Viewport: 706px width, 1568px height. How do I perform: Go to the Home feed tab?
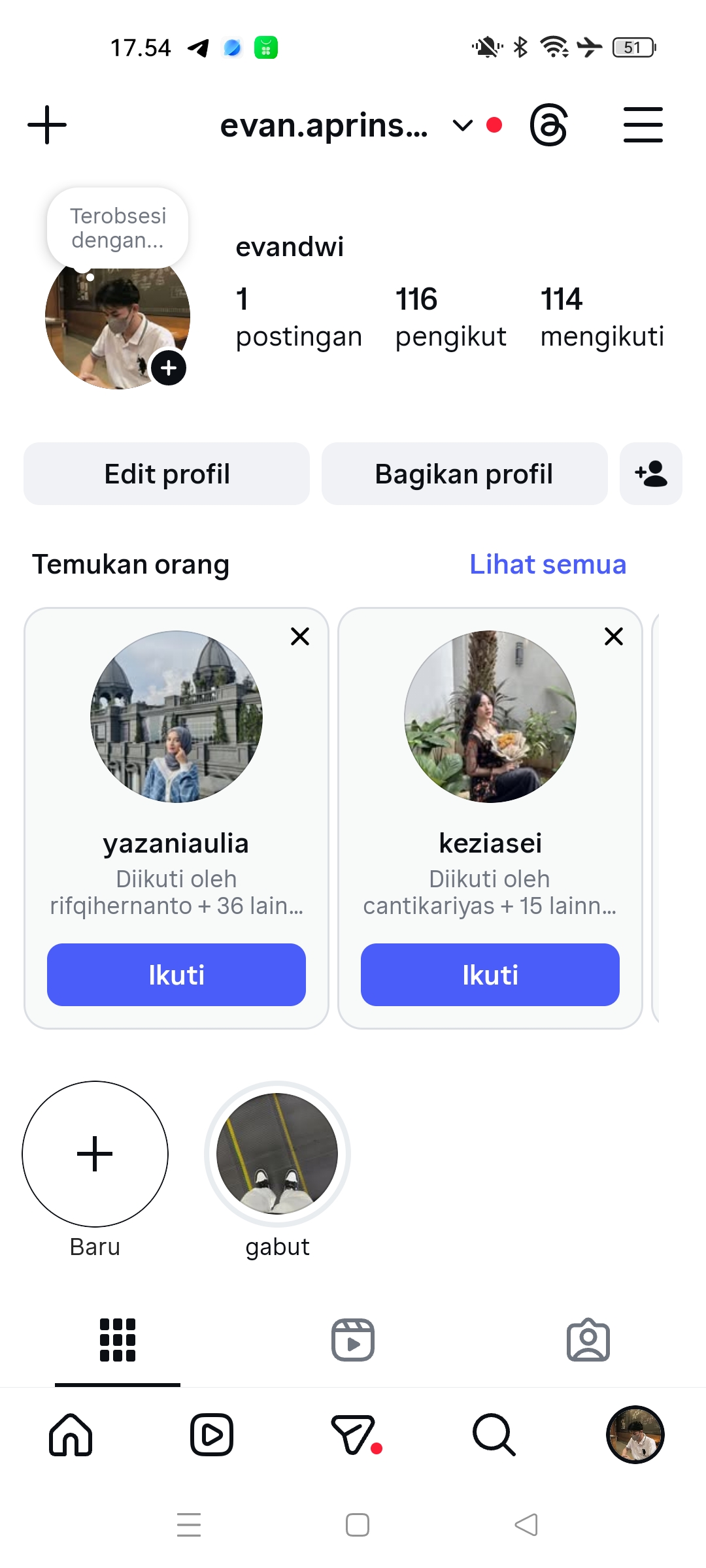[x=71, y=1435]
